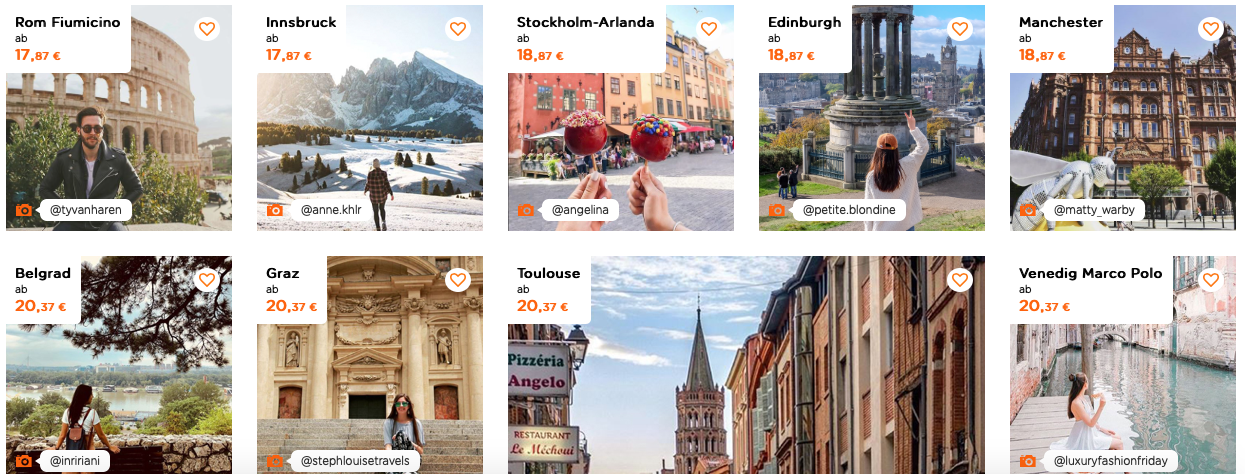Open the Manchester destination card
Screen dimensions: 1245x474
click(1122, 130)
